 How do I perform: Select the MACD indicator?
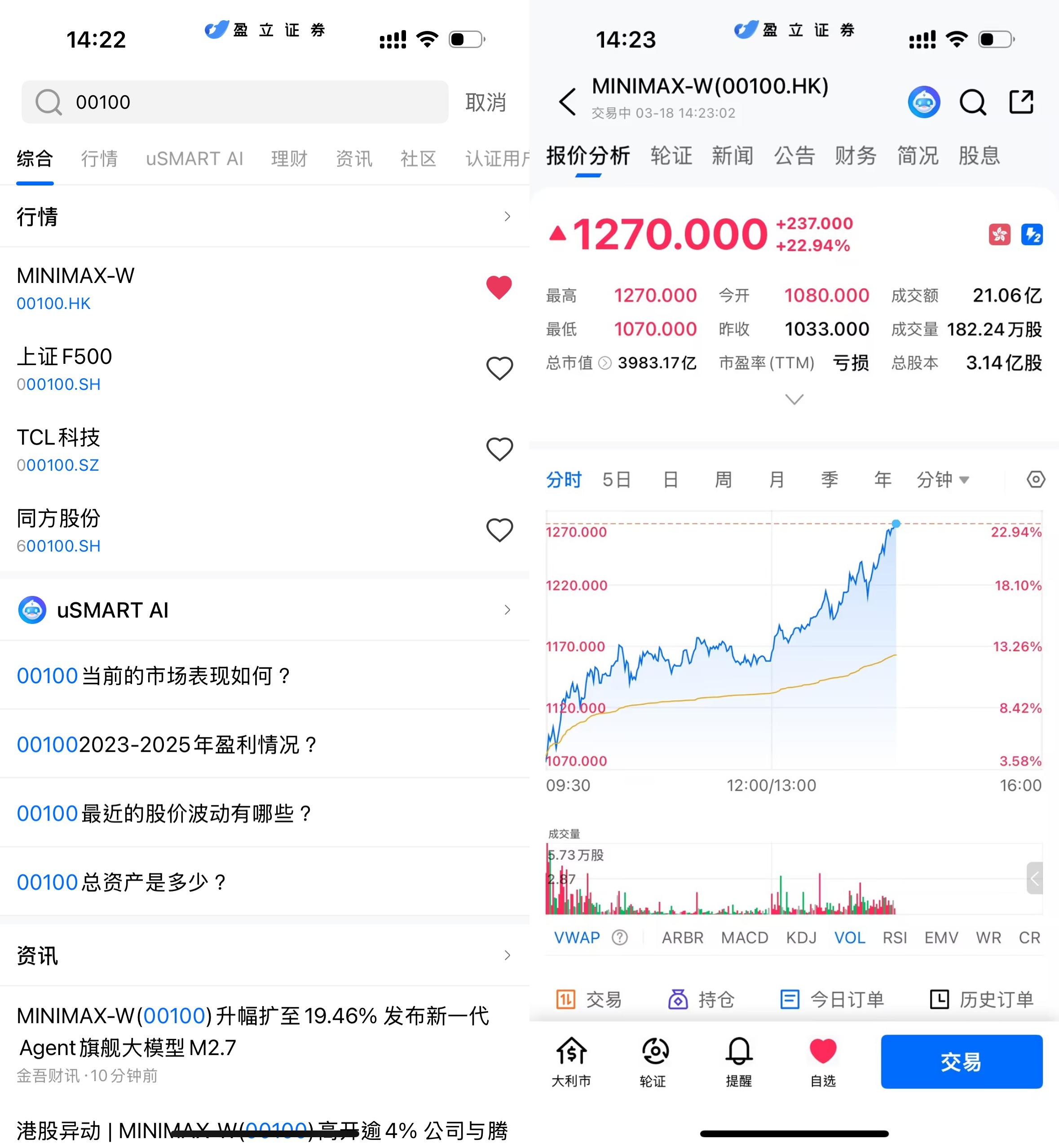click(744, 938)
